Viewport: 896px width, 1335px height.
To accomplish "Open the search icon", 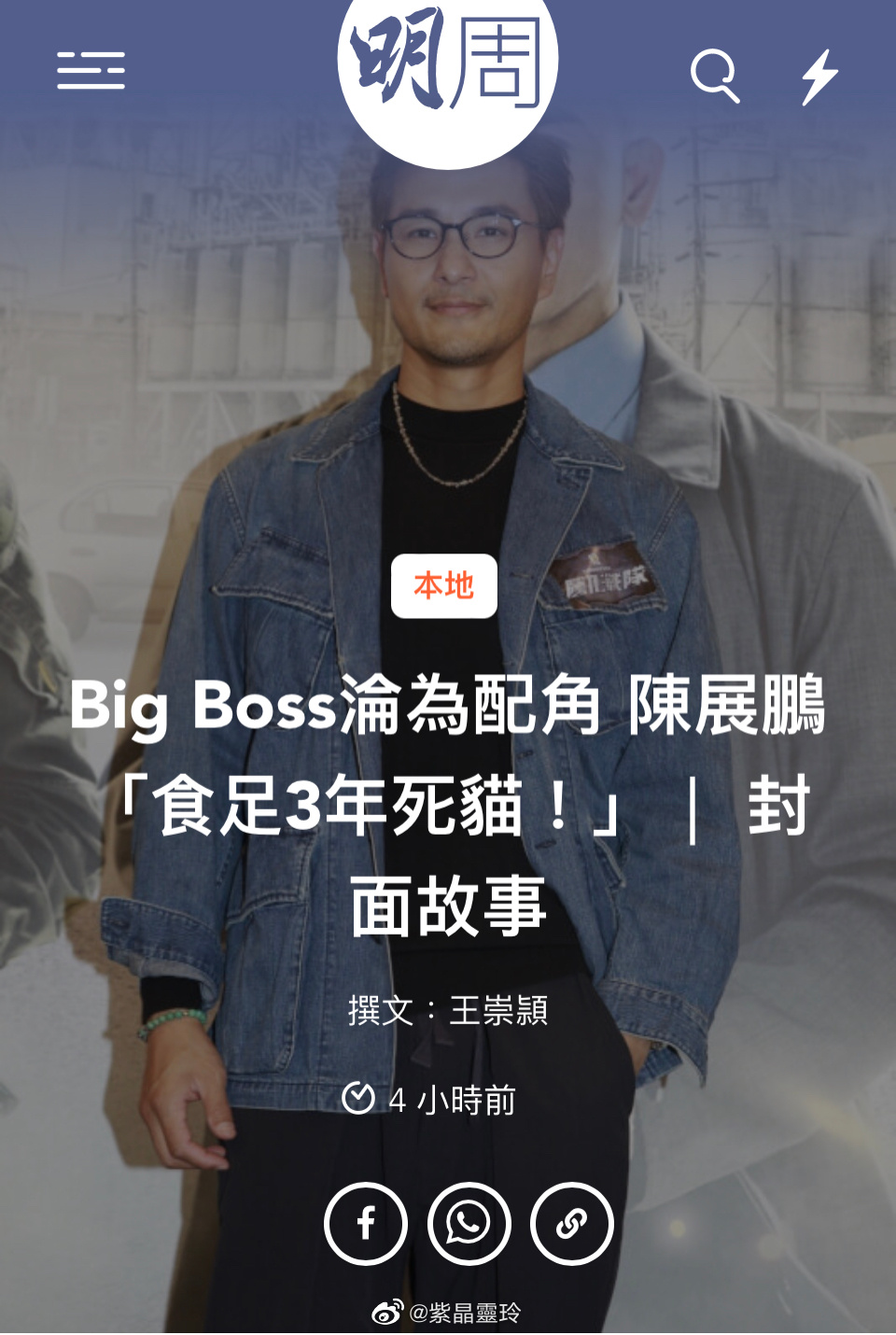I will [715, 75].
